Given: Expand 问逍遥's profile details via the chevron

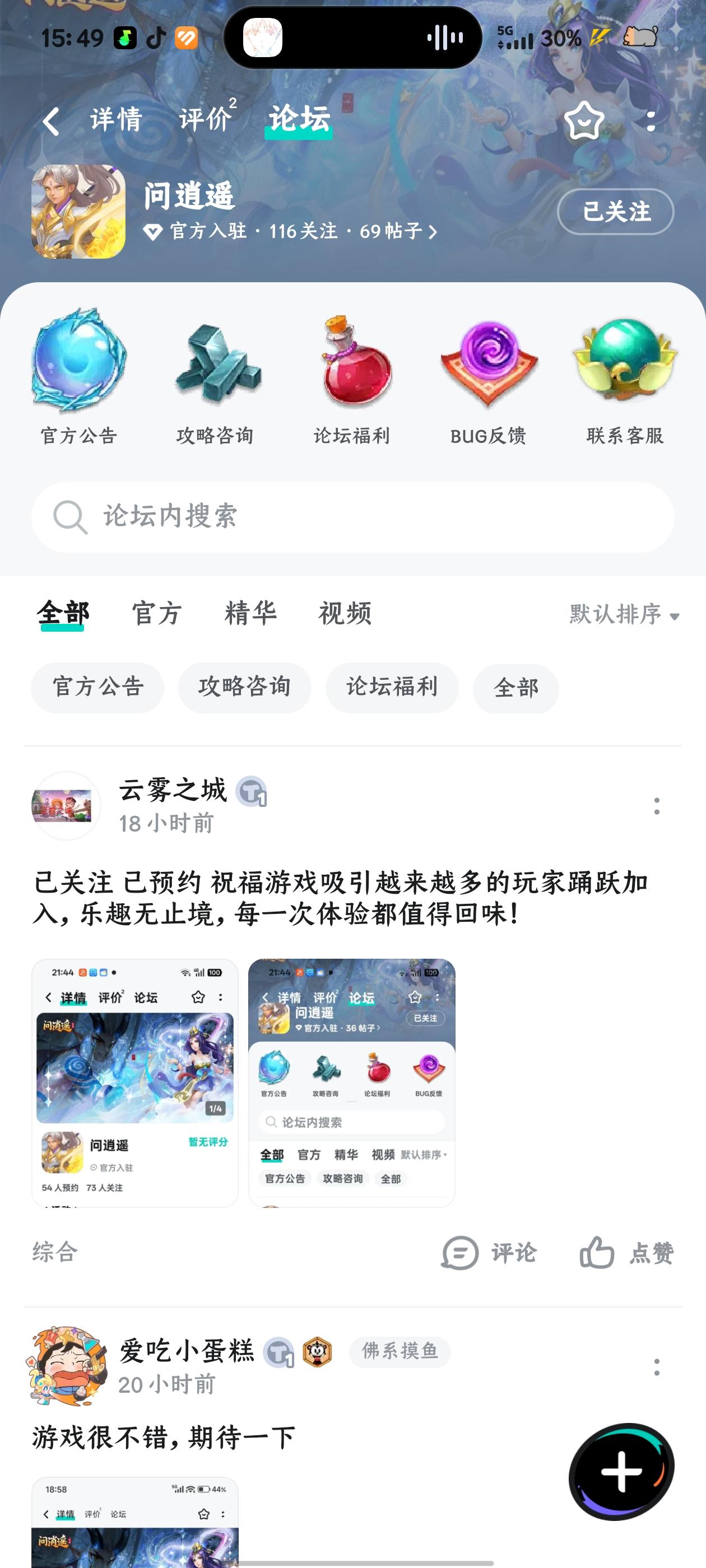Looking at the screenshot, I should coord(431,232).
